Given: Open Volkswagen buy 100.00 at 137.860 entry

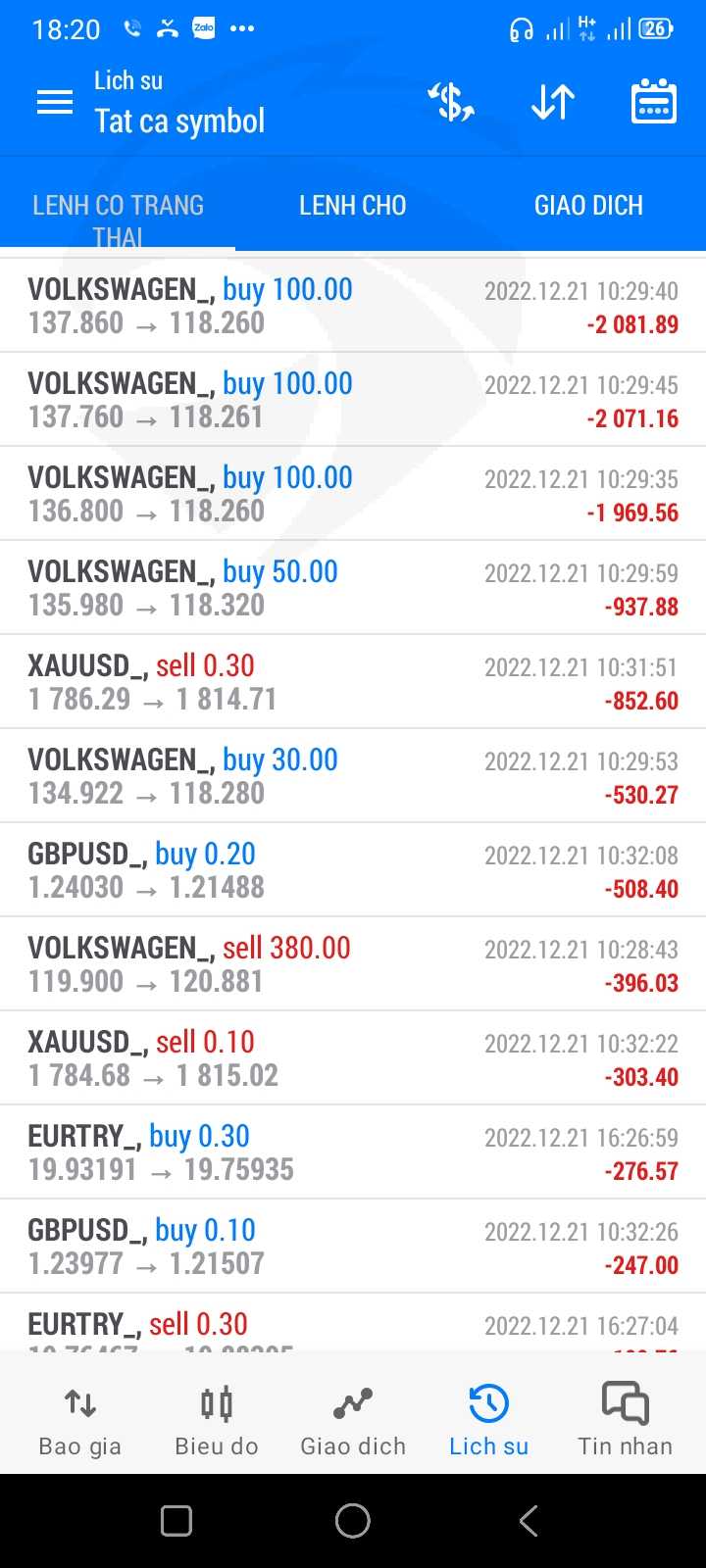Looking at the screenshot, I should [x=353, y=306].
